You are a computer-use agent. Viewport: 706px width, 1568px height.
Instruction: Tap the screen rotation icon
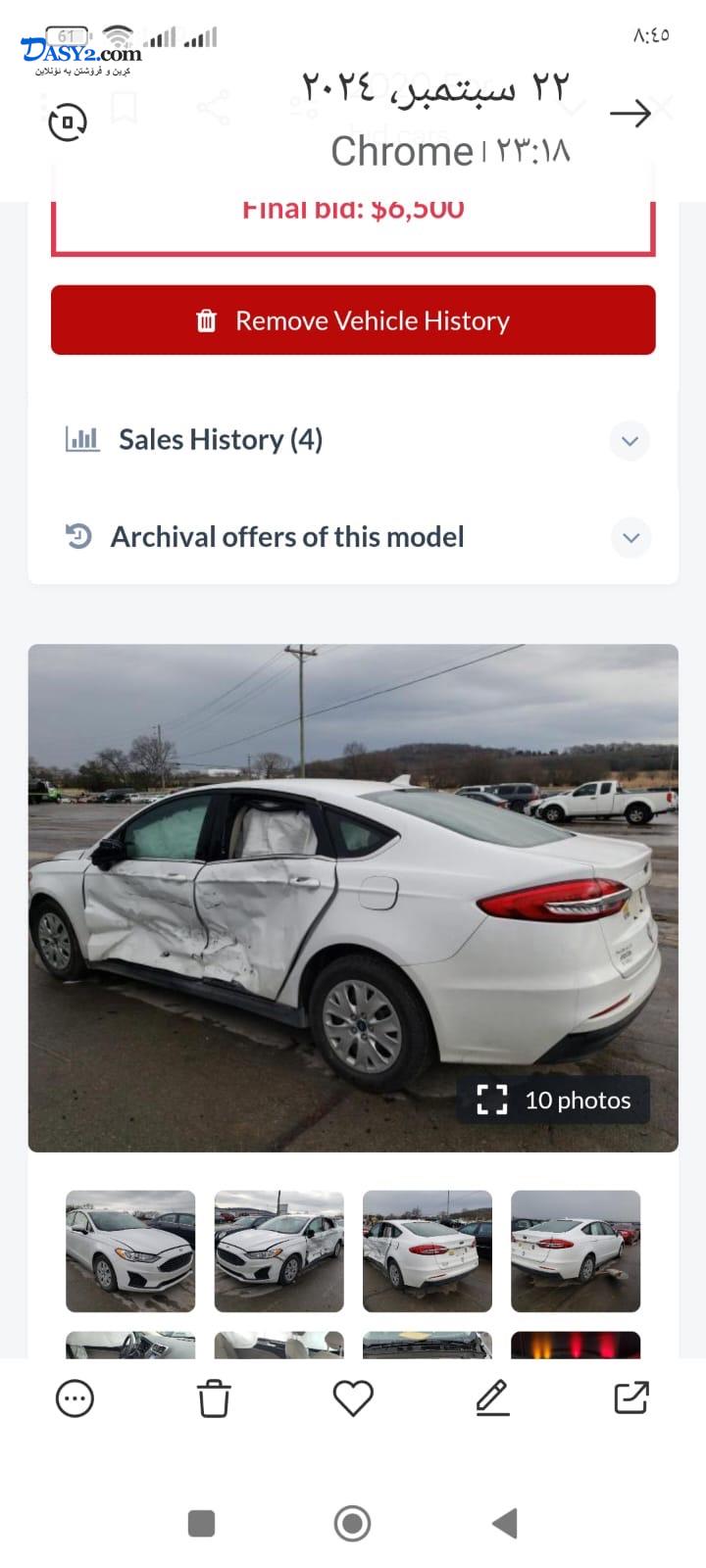tap(68, 122)
